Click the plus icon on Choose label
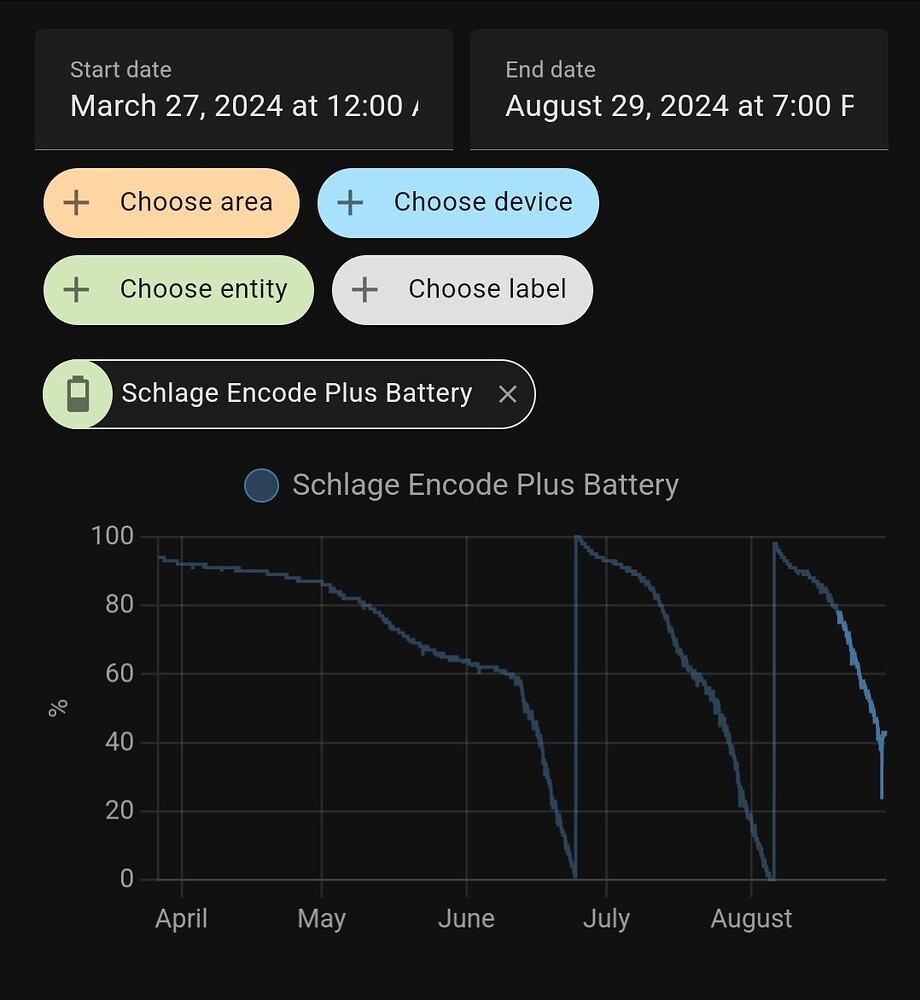The image size is (920, 1000). (x=364, y=289)
